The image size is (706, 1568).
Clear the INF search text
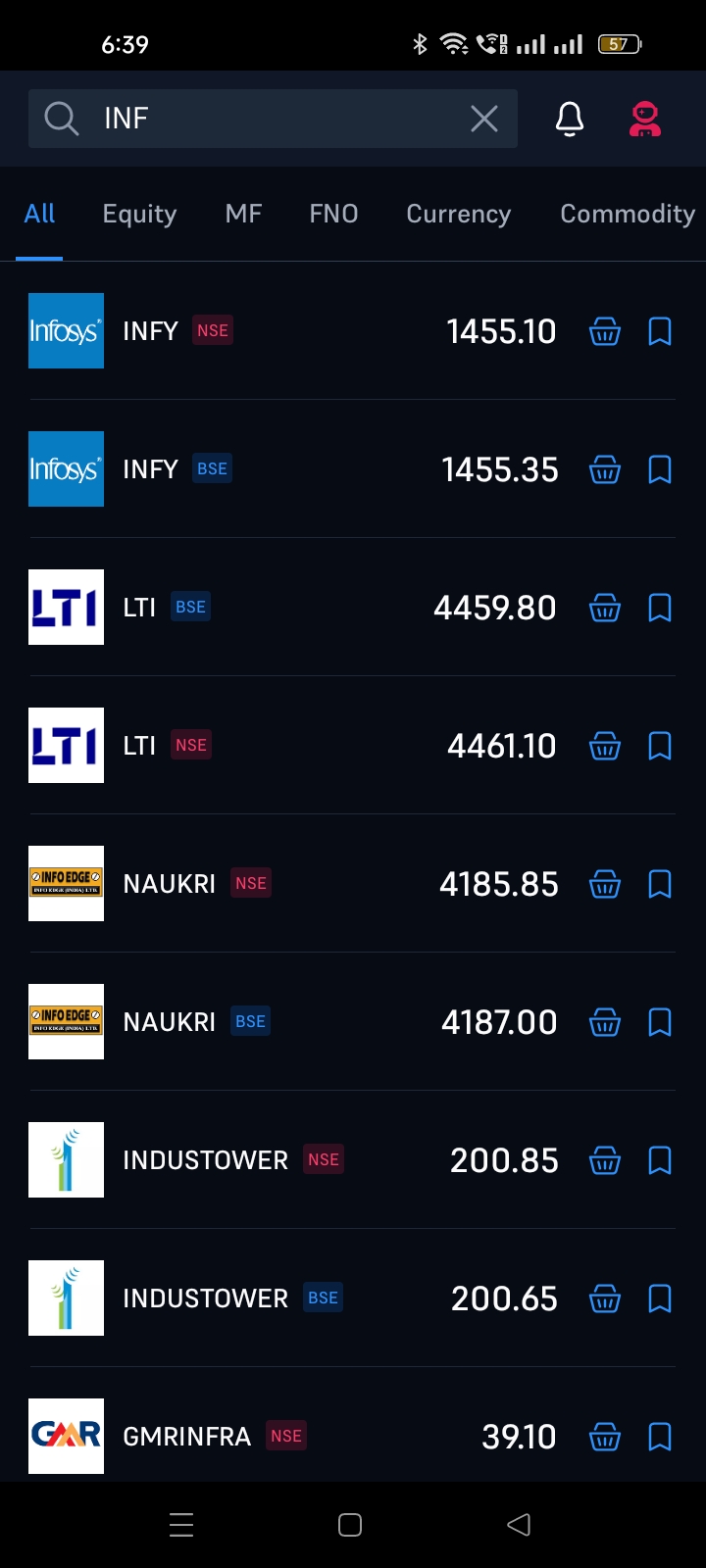[484, 119]
